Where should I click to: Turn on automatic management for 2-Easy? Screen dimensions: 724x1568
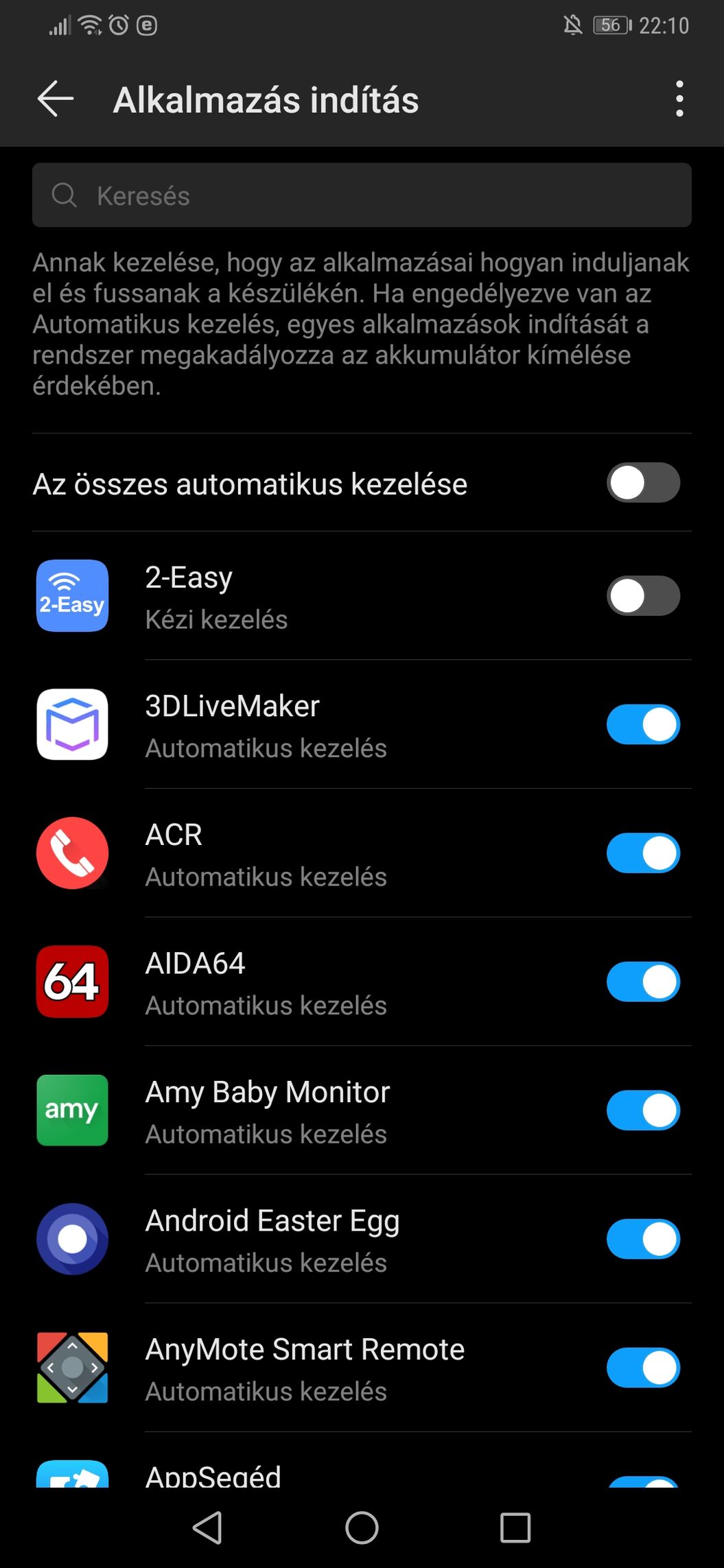[x=643, y=596]
